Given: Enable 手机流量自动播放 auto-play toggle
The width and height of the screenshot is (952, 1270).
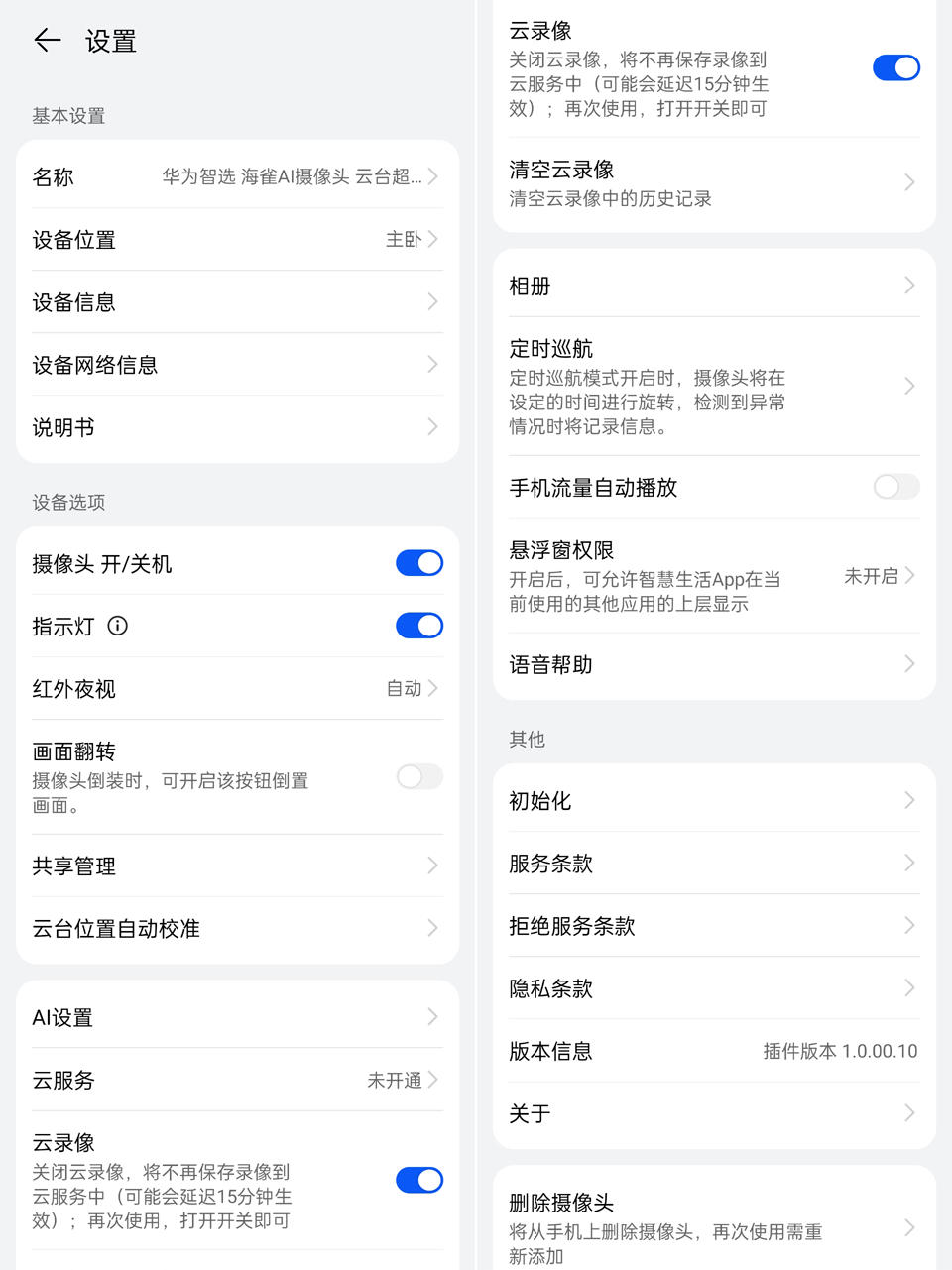Looking at the screenshot, I should 895,487.
